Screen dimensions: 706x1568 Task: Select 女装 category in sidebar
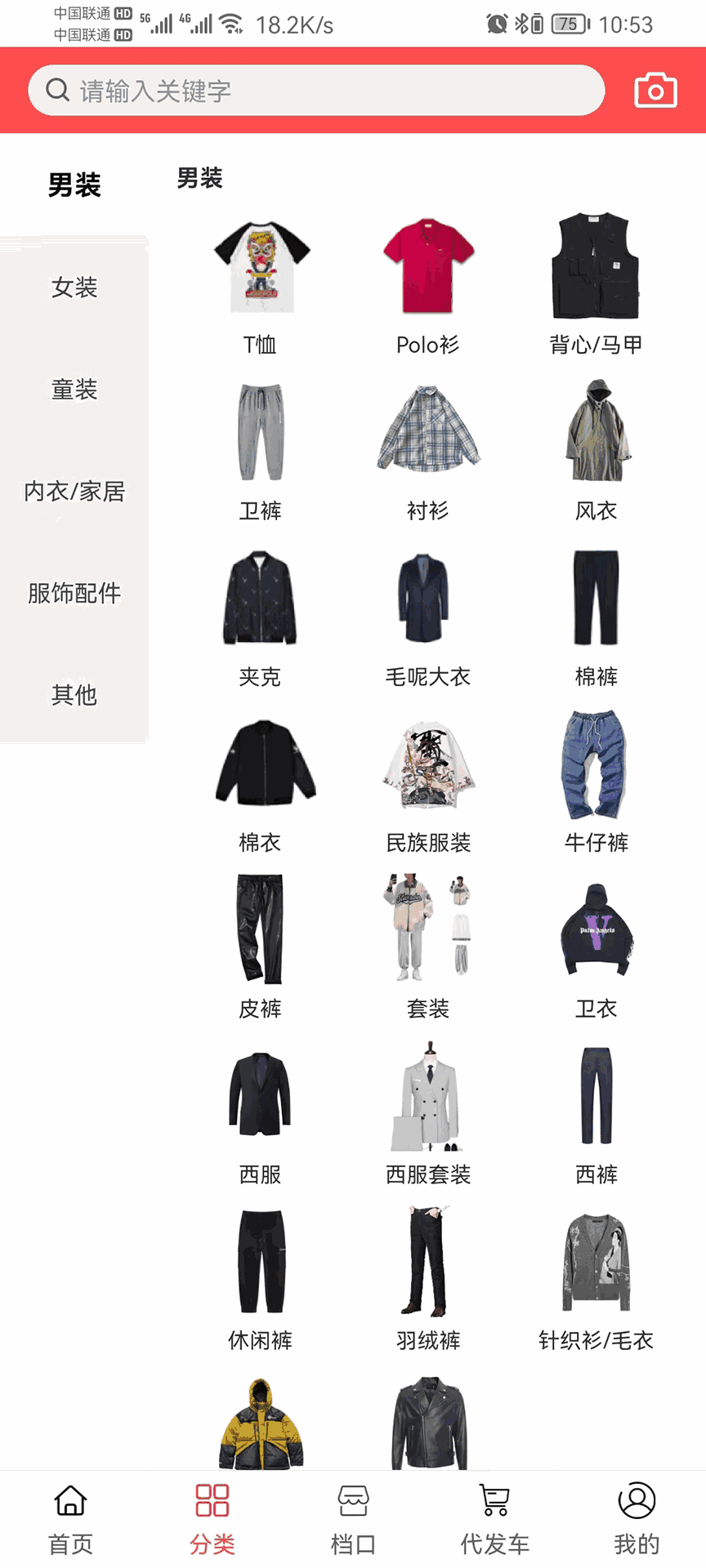[74, 287]
